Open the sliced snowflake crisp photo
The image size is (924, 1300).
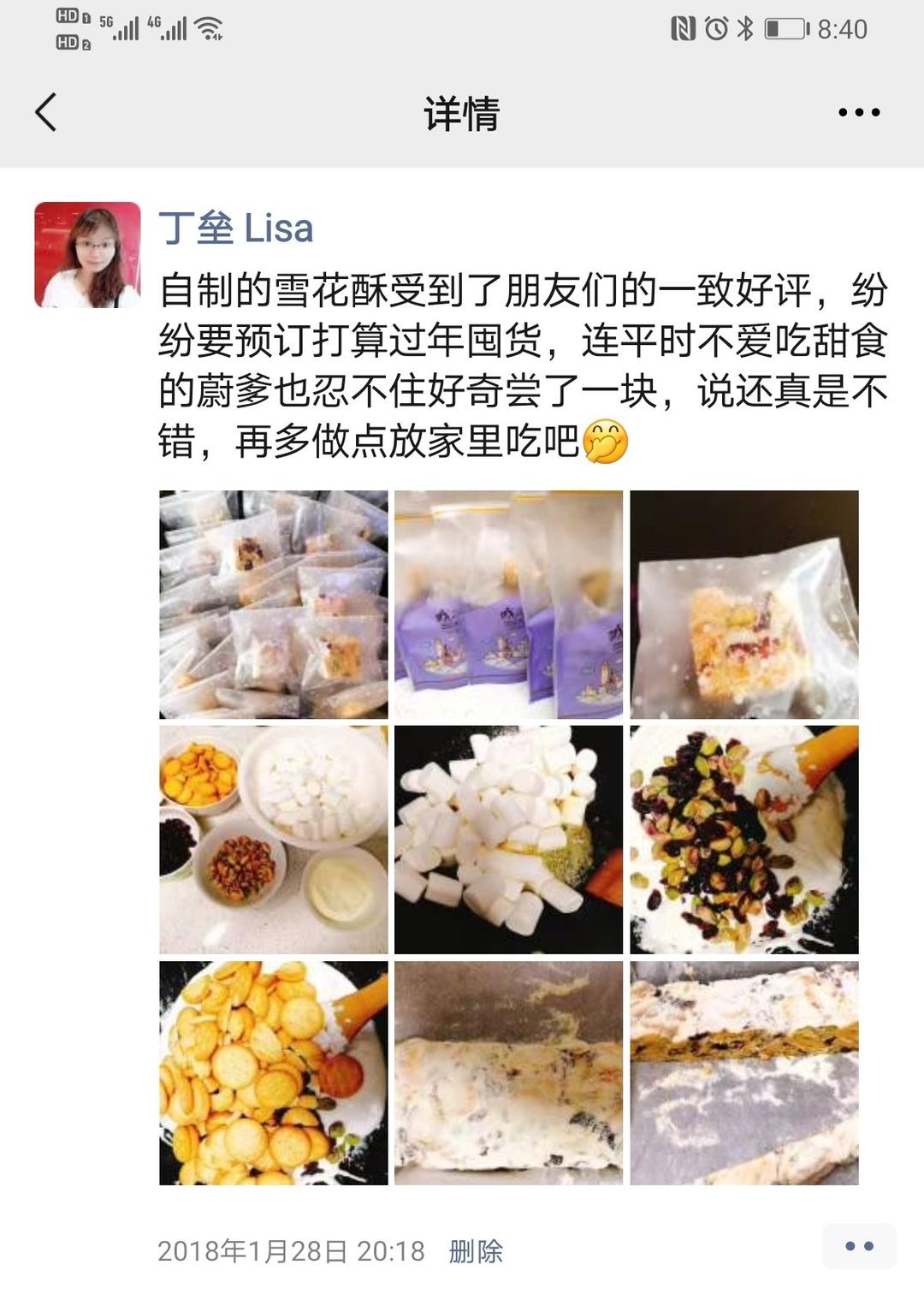[x=743, y=1073]
